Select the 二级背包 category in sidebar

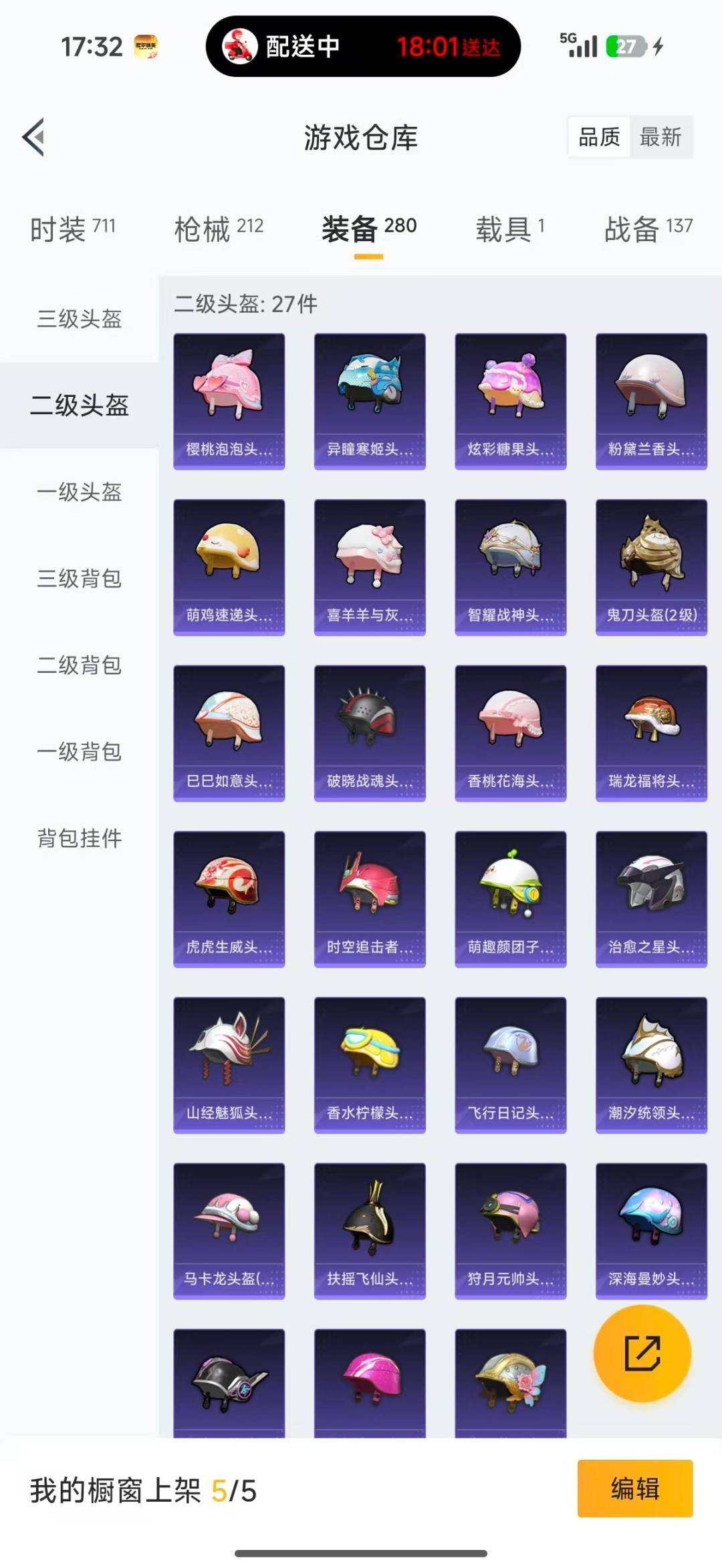click(x=80, y=665)
